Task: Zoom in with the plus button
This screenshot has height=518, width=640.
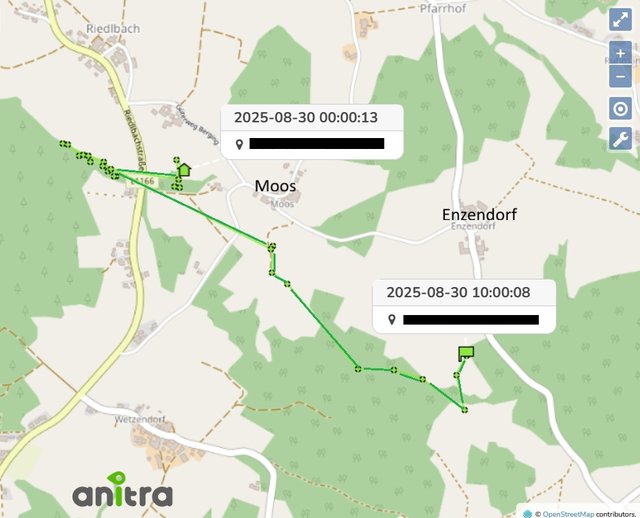Action: click(x=620, y=53)
